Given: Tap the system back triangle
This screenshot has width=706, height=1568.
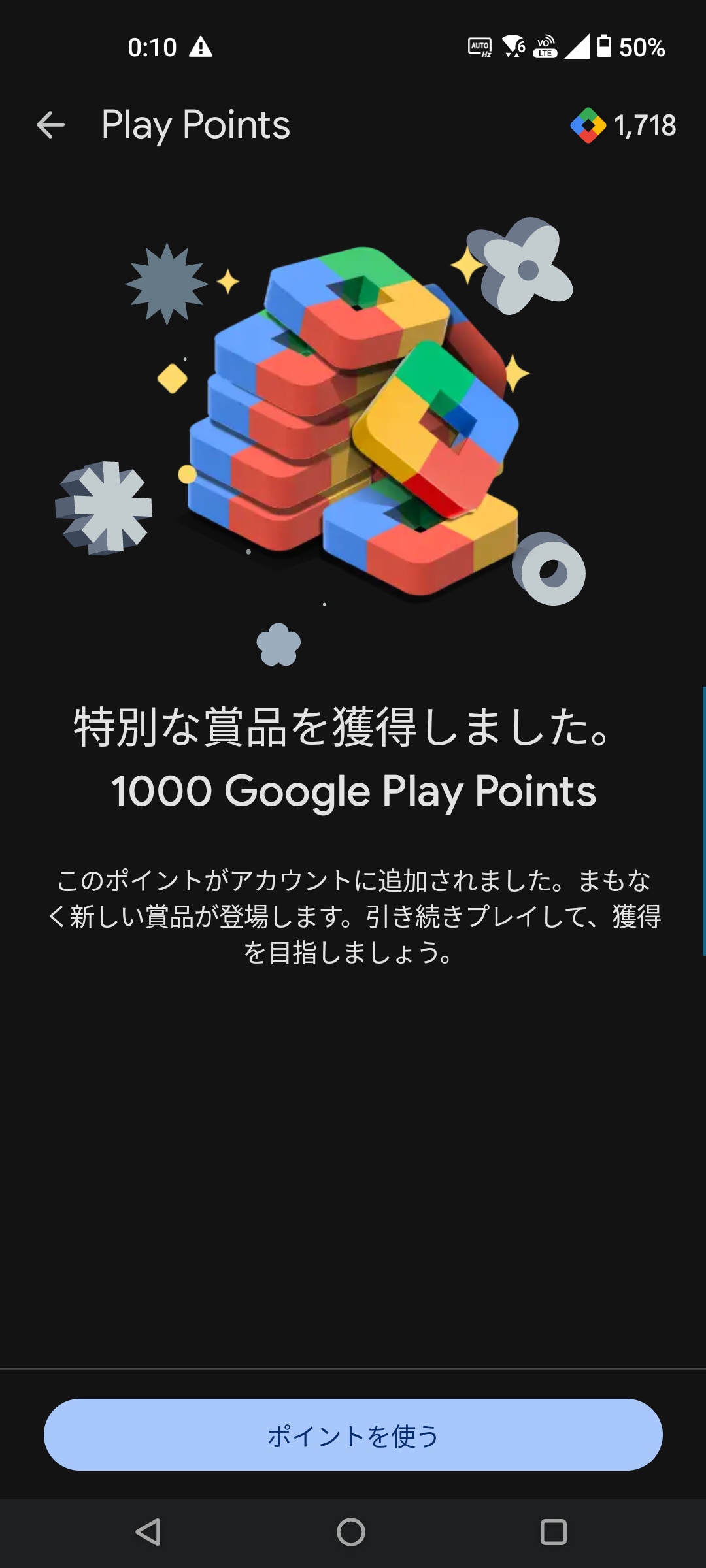Looking at the screenshot, I should [148, 1531].
